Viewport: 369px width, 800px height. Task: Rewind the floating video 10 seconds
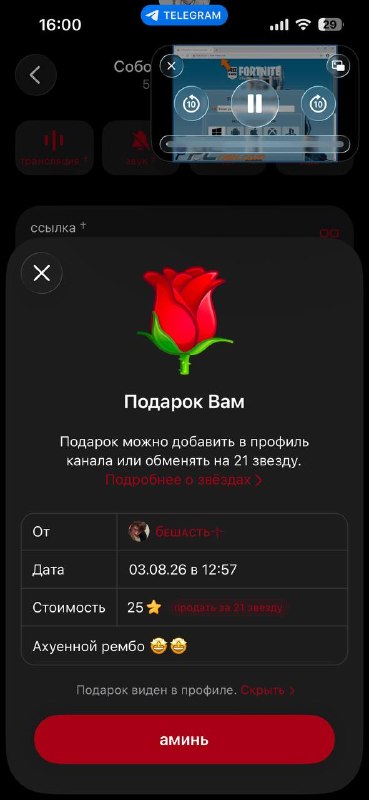[191, 105]
